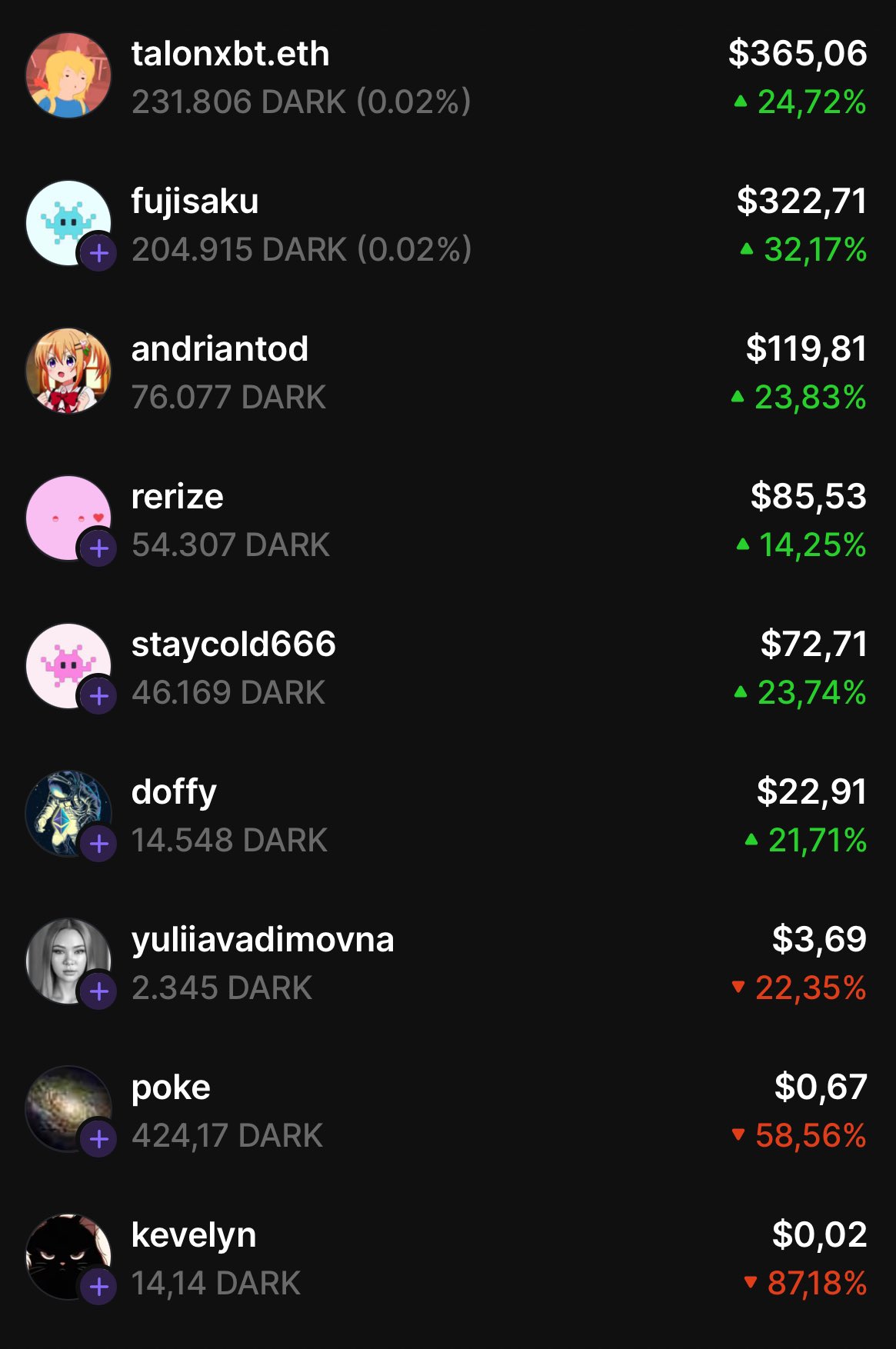Follow kevelyn using the plus badge
Screen dimensions: 896x1349
(99, 1287)
